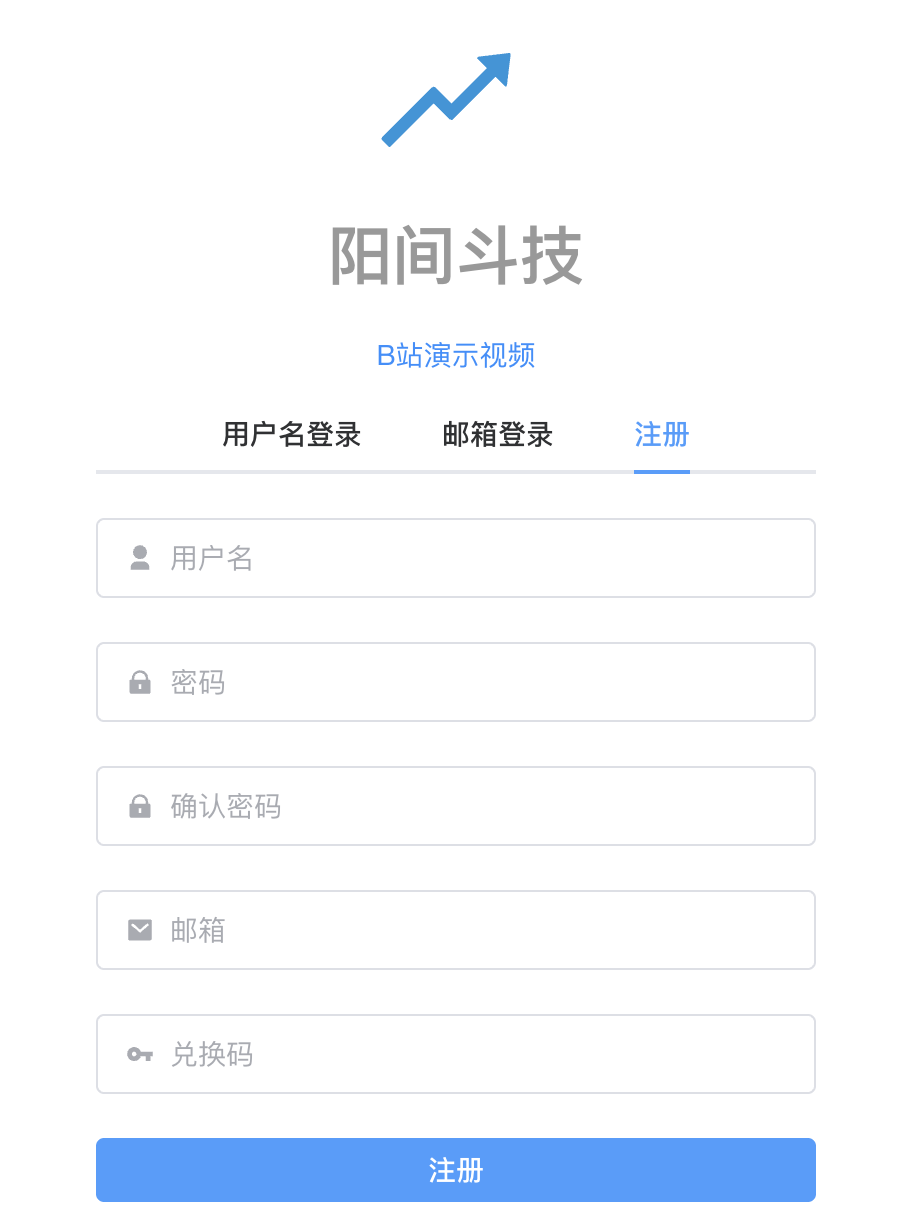Screen dimensions: 912x1228
Task: Click the lock icon in the 确认密码 field
Action: pos(139,805)
